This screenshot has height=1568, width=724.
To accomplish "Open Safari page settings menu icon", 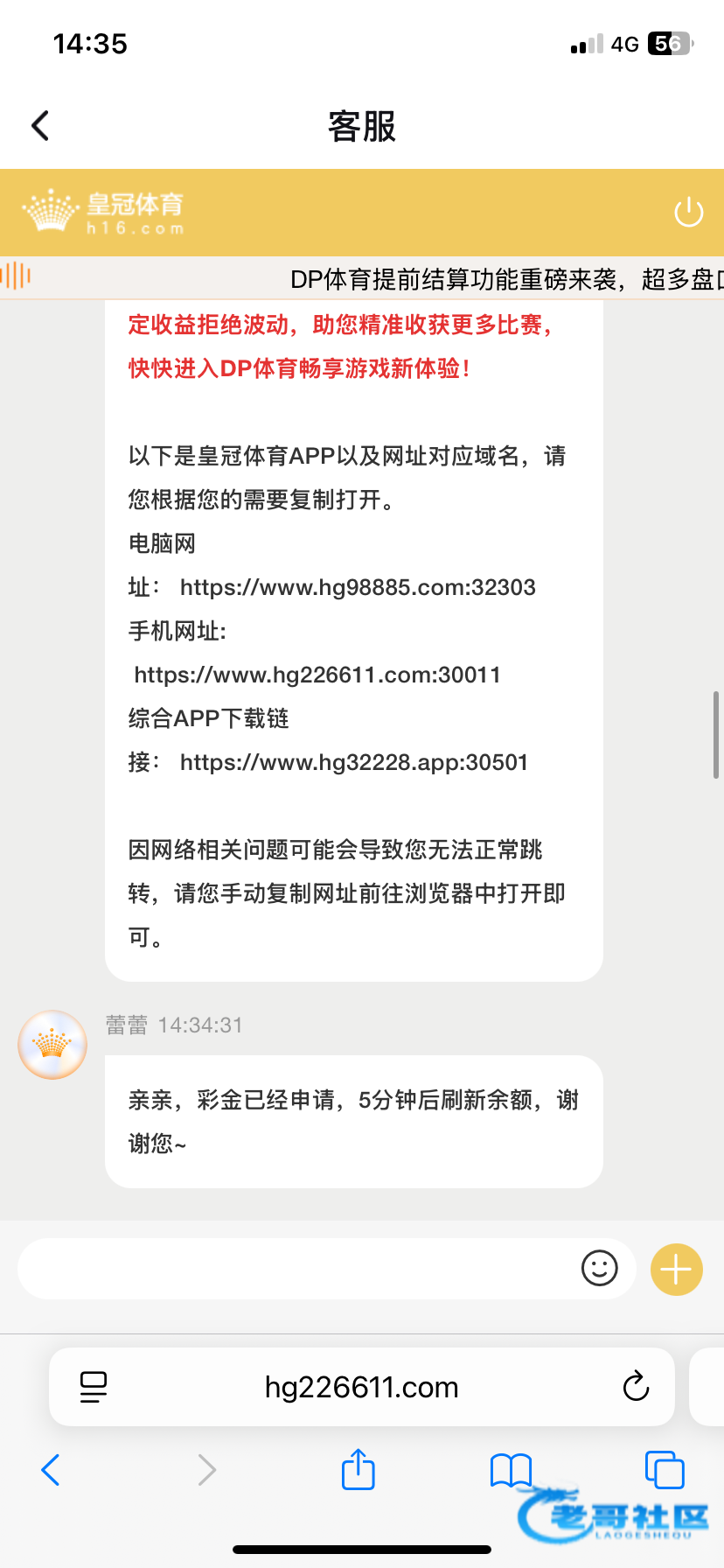I will coord(94,1387).
